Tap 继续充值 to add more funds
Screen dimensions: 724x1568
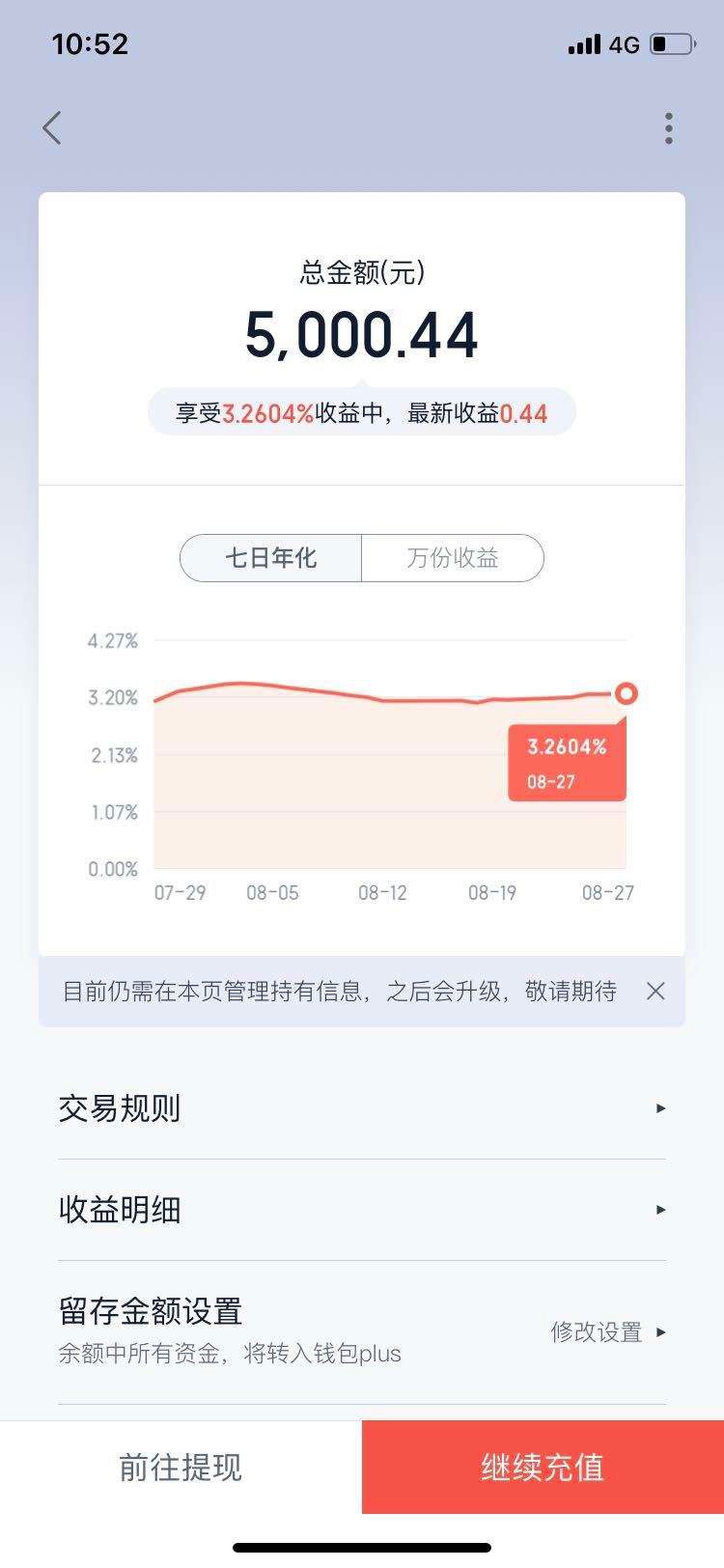(x=543, y=1467)
